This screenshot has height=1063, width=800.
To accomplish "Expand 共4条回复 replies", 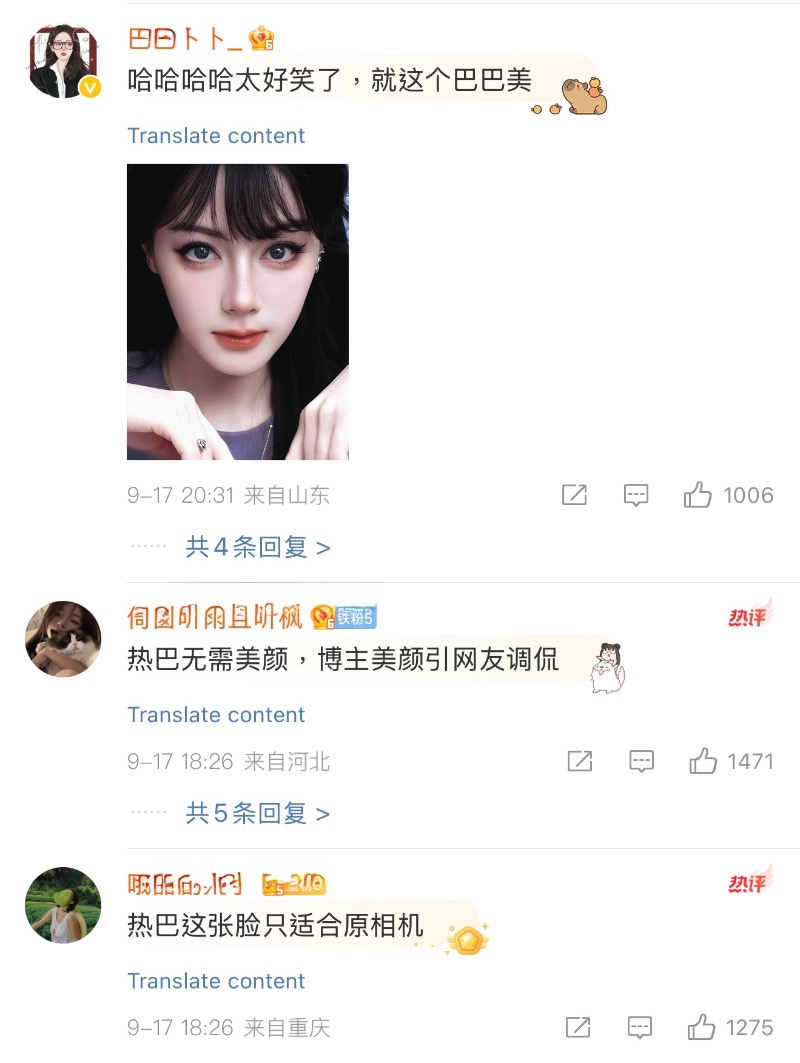I will (x=258, y=547).
